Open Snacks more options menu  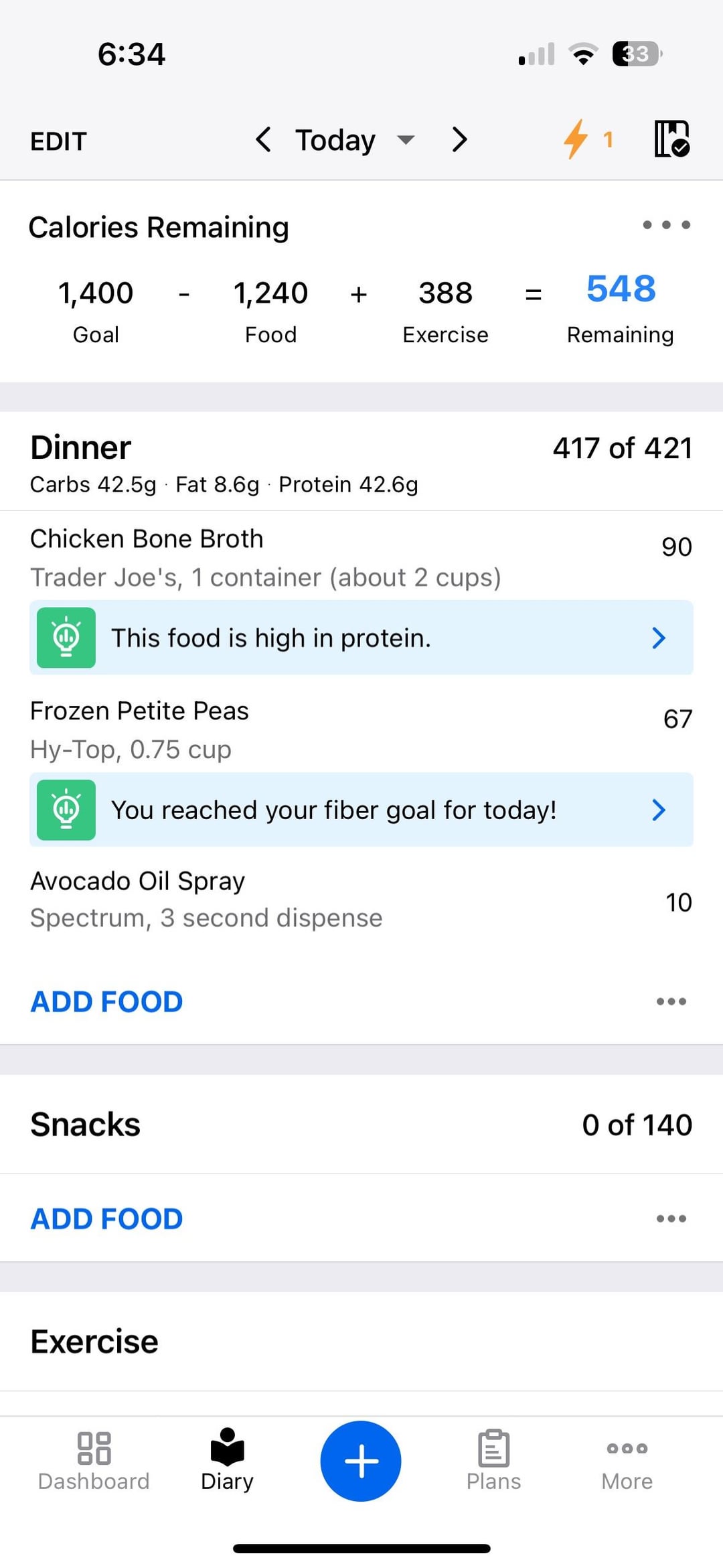[x=671, y=1218]
